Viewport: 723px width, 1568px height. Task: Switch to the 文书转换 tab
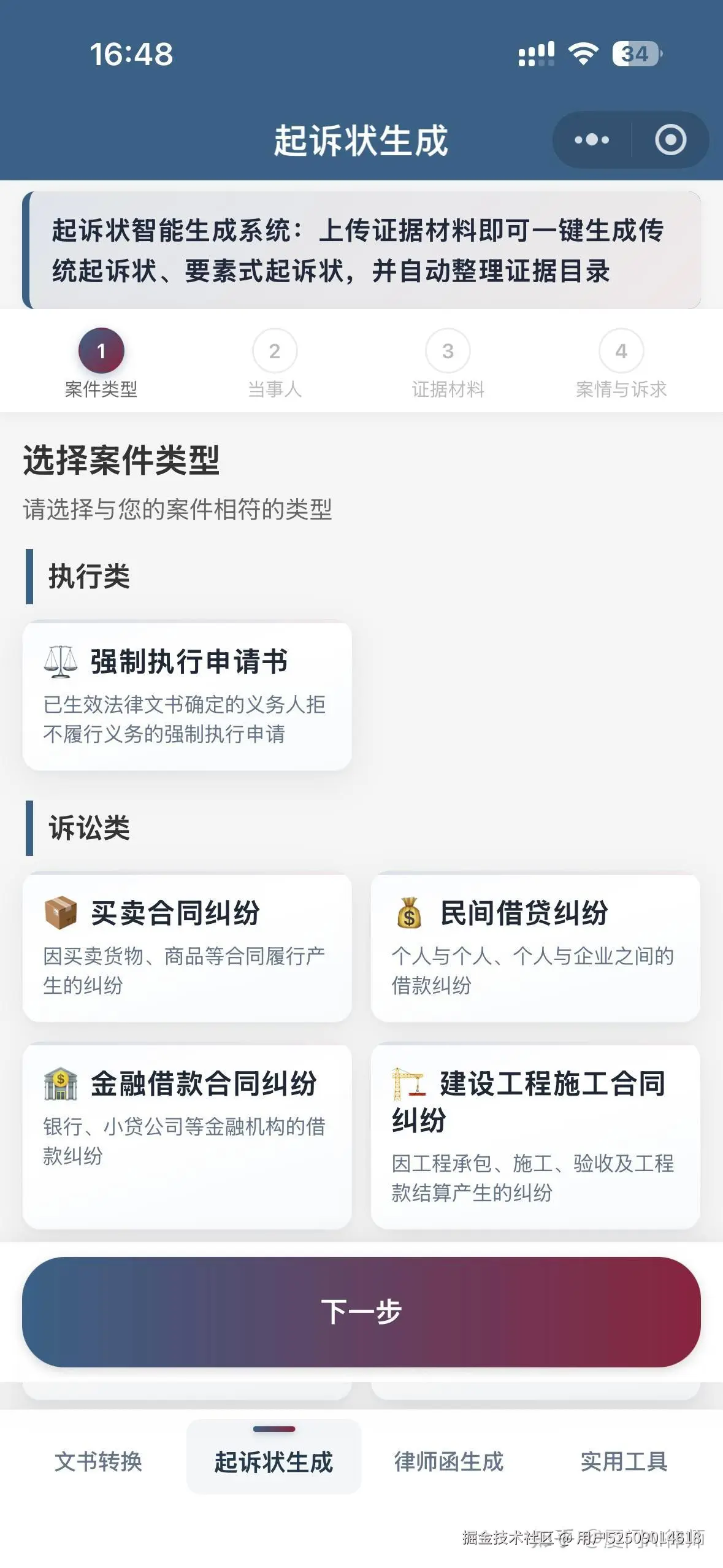[x=98, y=1461]
